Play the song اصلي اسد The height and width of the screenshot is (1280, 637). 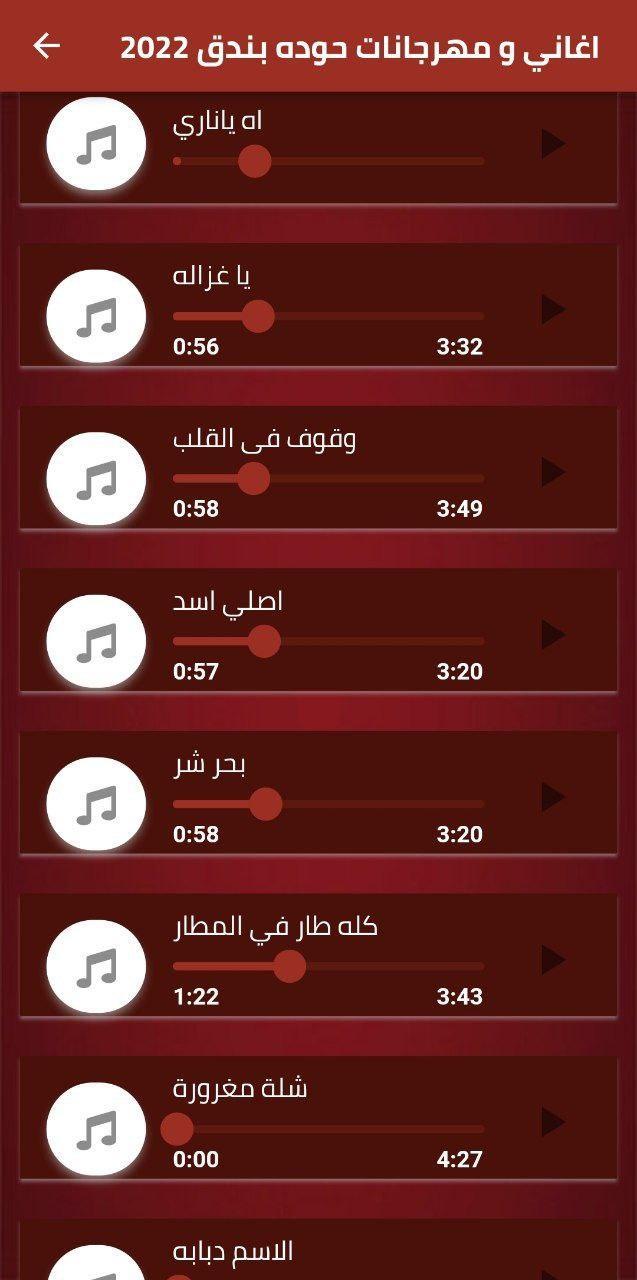[553, 635]
